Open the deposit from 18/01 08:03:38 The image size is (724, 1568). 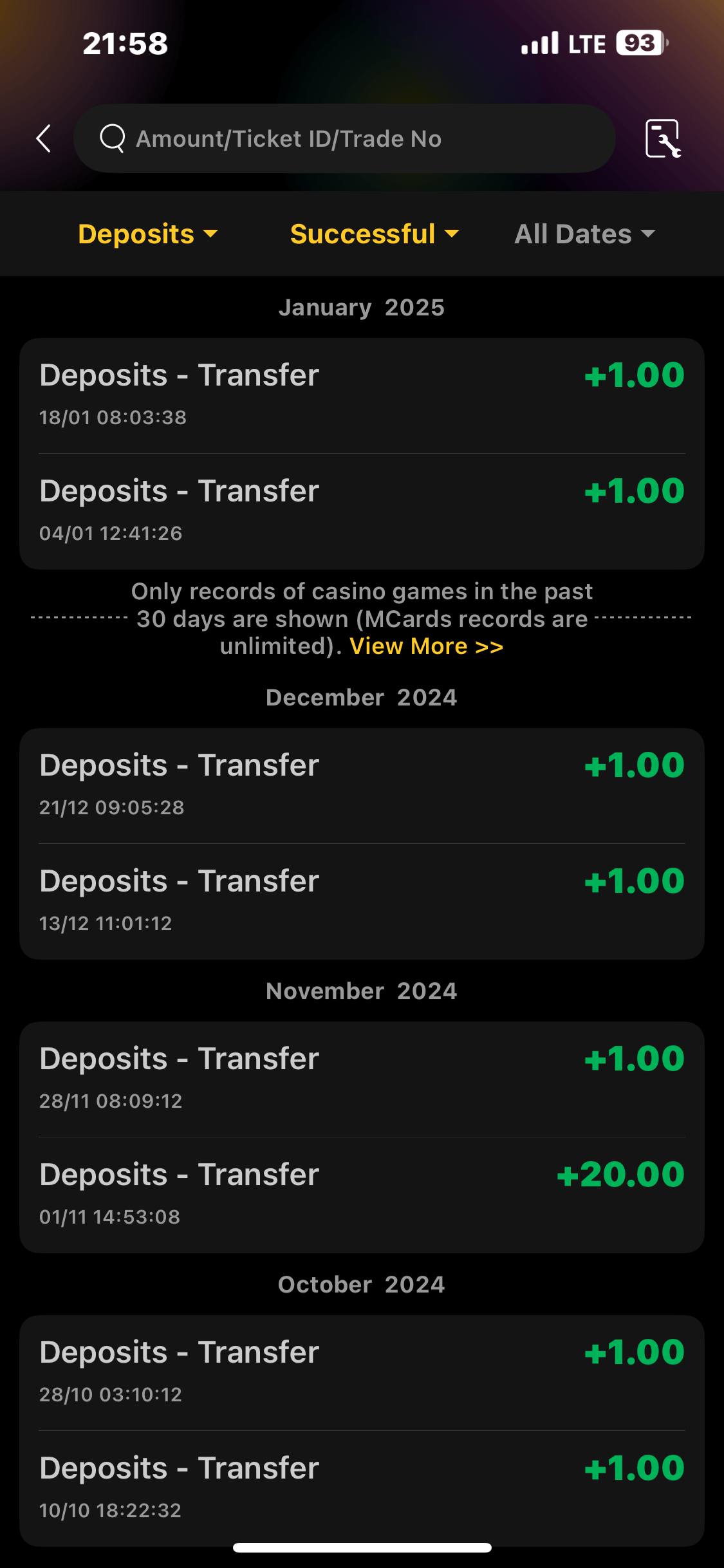tap(362, 395)
